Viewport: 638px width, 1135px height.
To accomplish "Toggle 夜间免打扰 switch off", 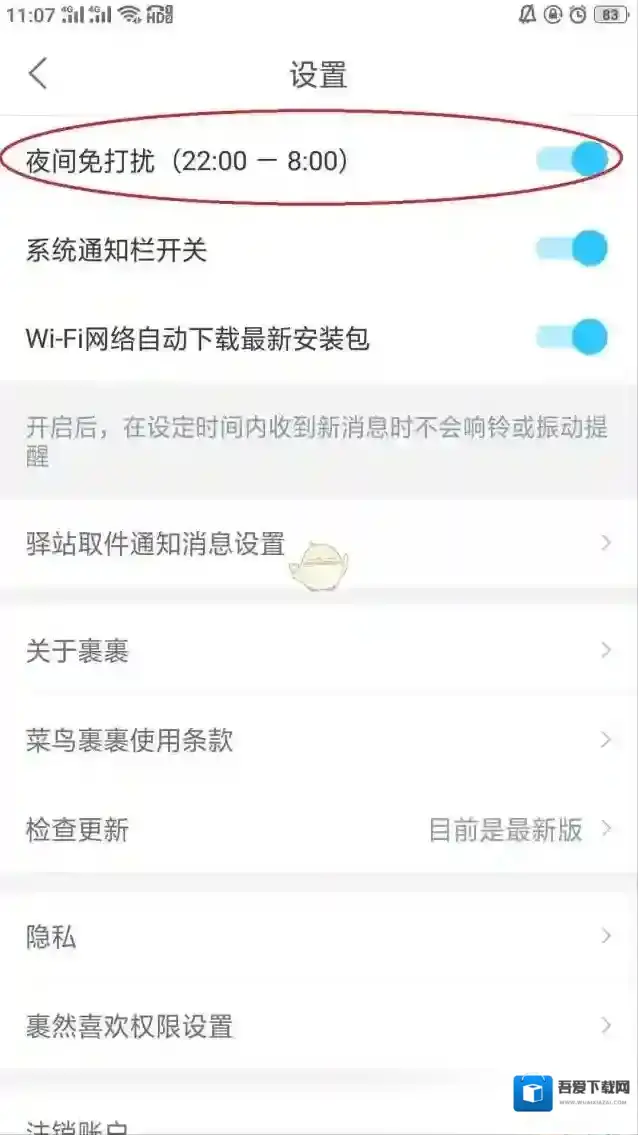I will tap(573, 159).
